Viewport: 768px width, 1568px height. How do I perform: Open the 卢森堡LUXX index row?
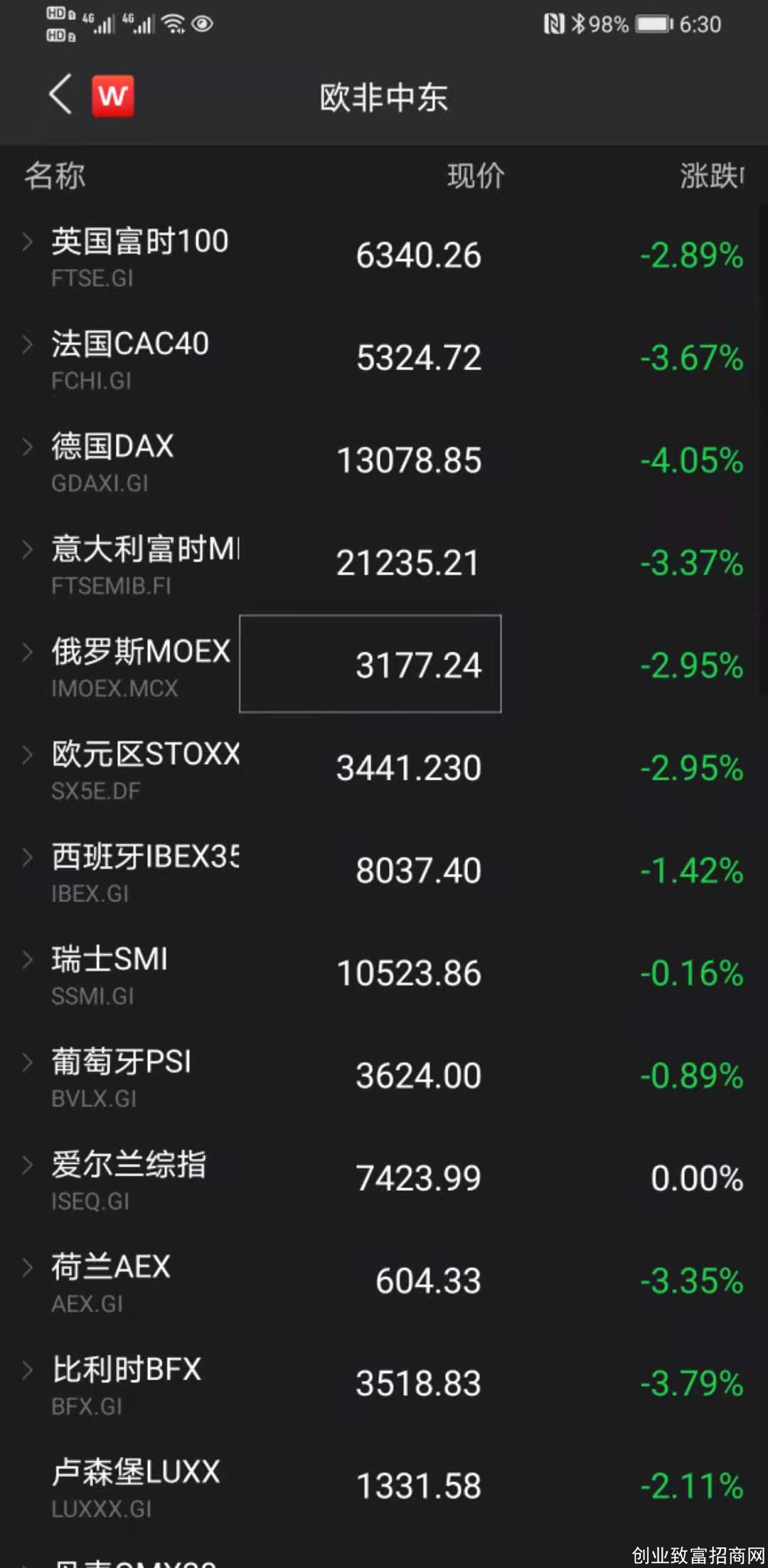point(384,1485)
